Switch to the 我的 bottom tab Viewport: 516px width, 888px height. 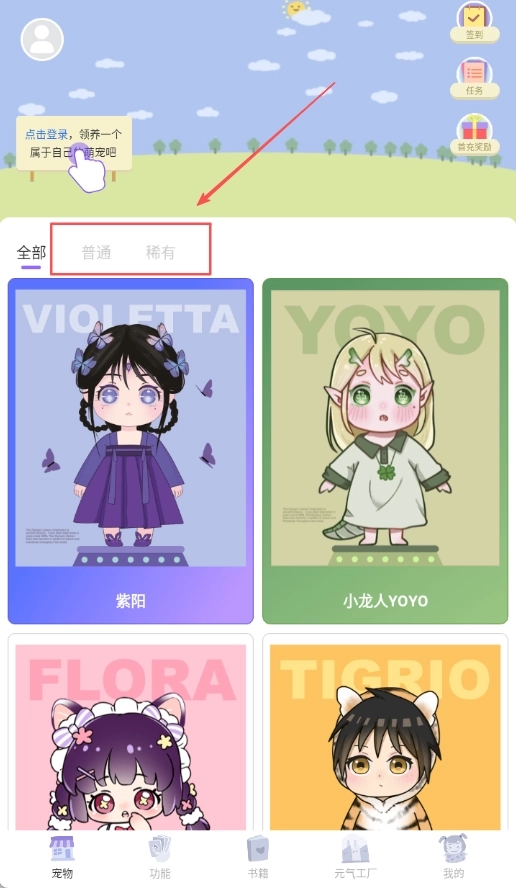[453, 857]
